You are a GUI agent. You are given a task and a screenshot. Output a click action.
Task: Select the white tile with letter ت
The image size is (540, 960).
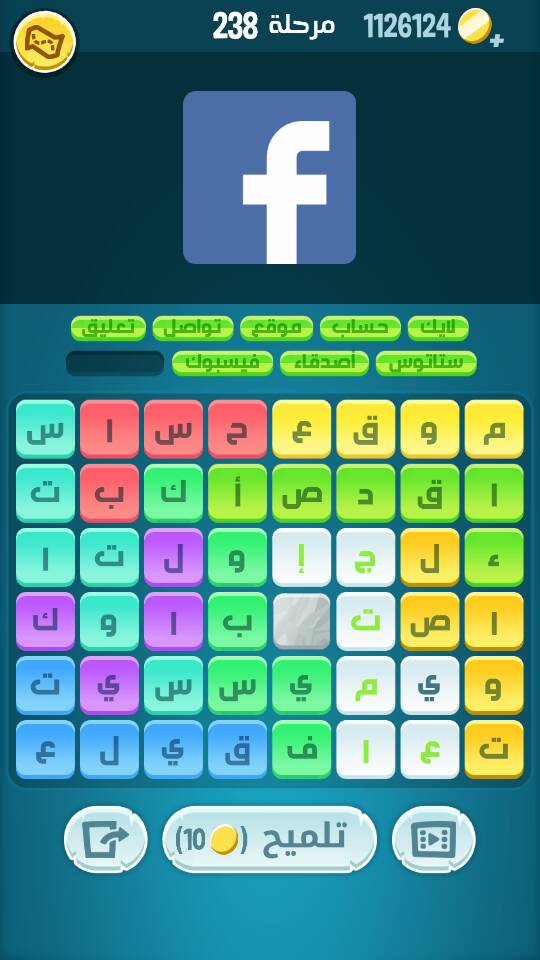(366, 621)
